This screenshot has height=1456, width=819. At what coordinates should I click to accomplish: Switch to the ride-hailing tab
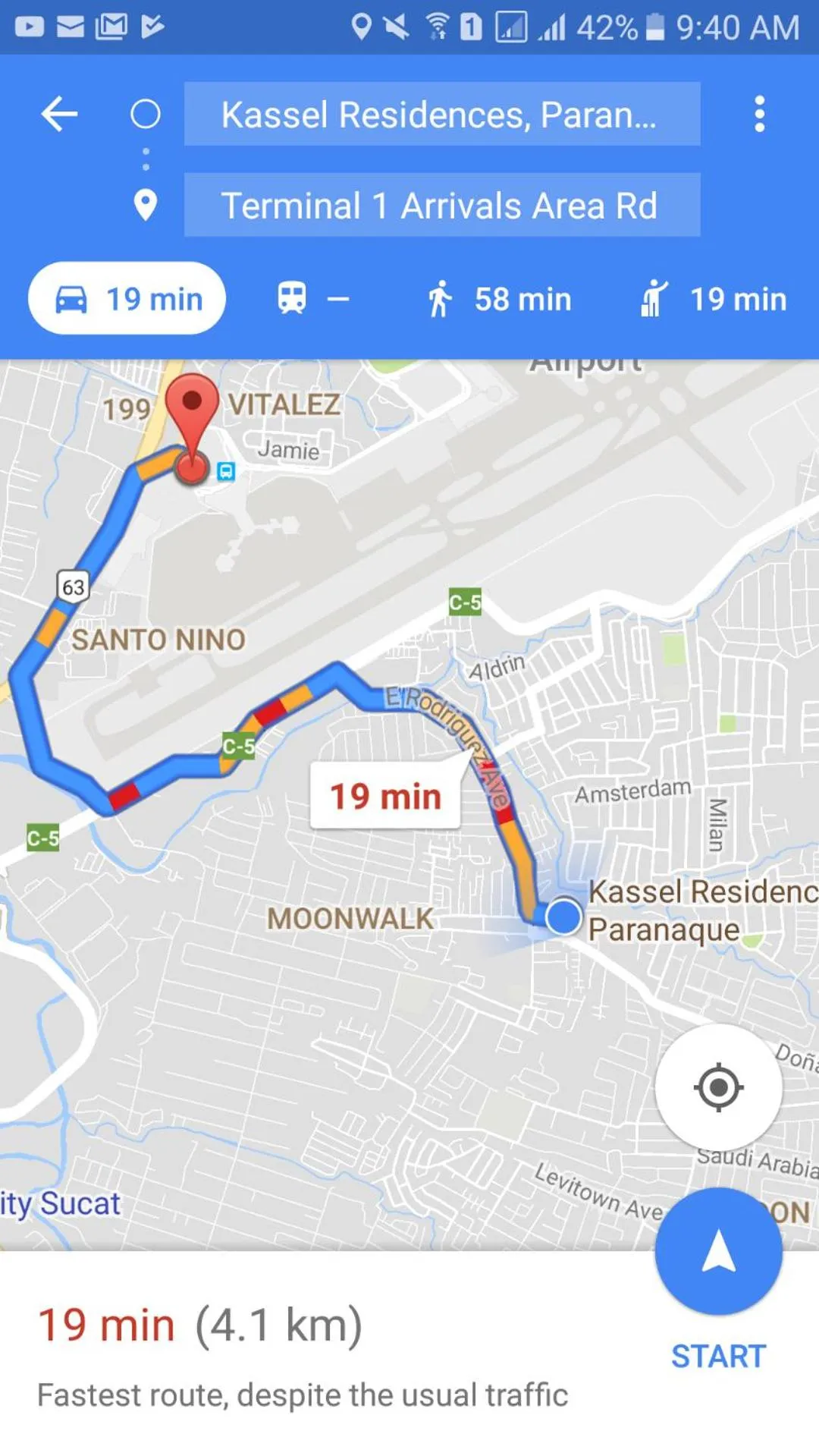click(x=713, y=299)
